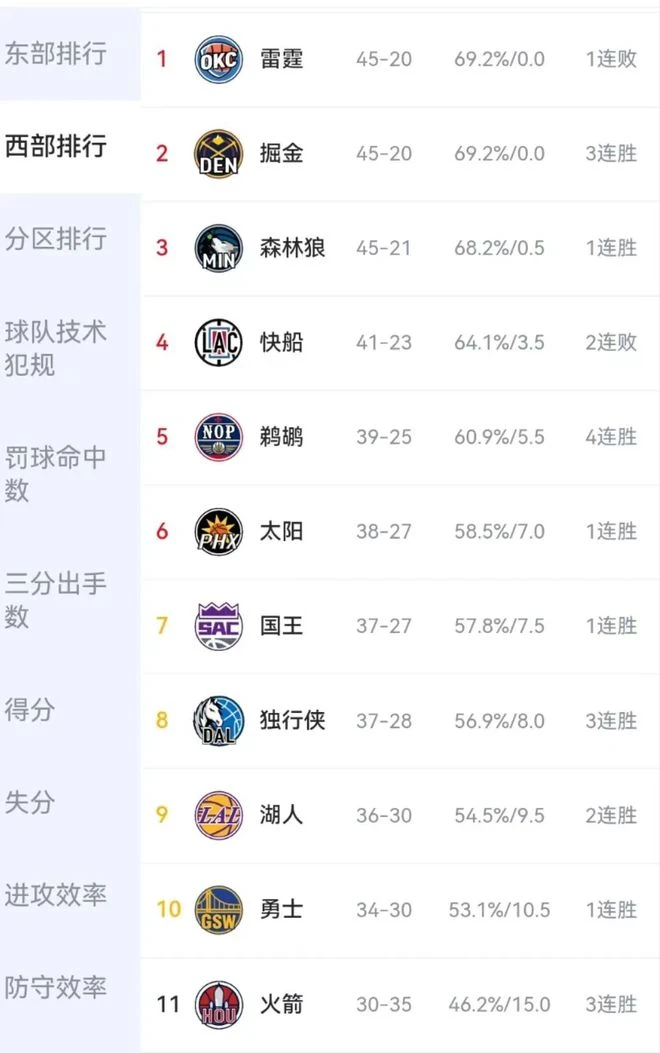Viewport: 660px width, 1053px height.
Task: Switch to 防守效率 ranking
Action: [56, 988]
